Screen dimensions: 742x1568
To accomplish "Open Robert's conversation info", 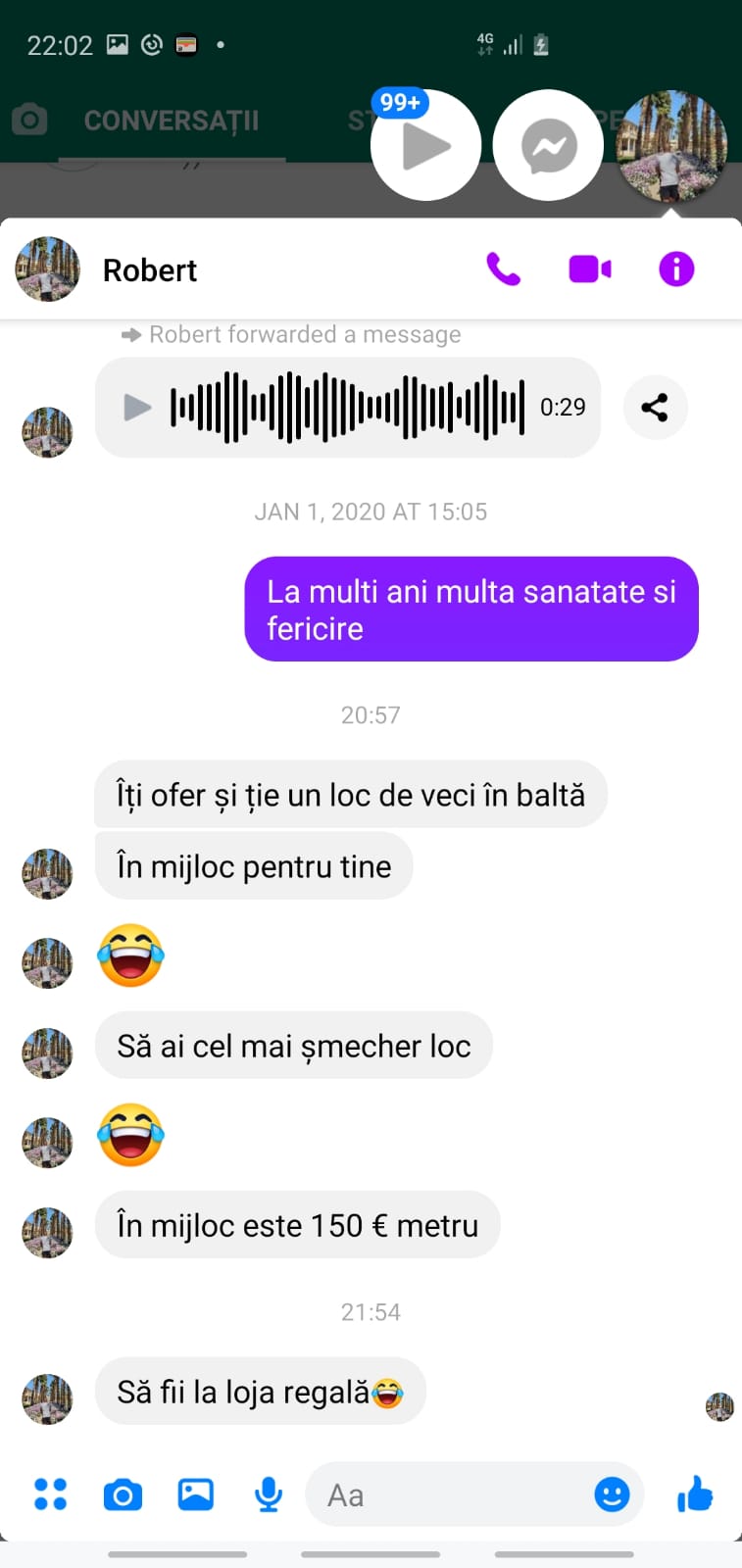I will tap(676, 269).
